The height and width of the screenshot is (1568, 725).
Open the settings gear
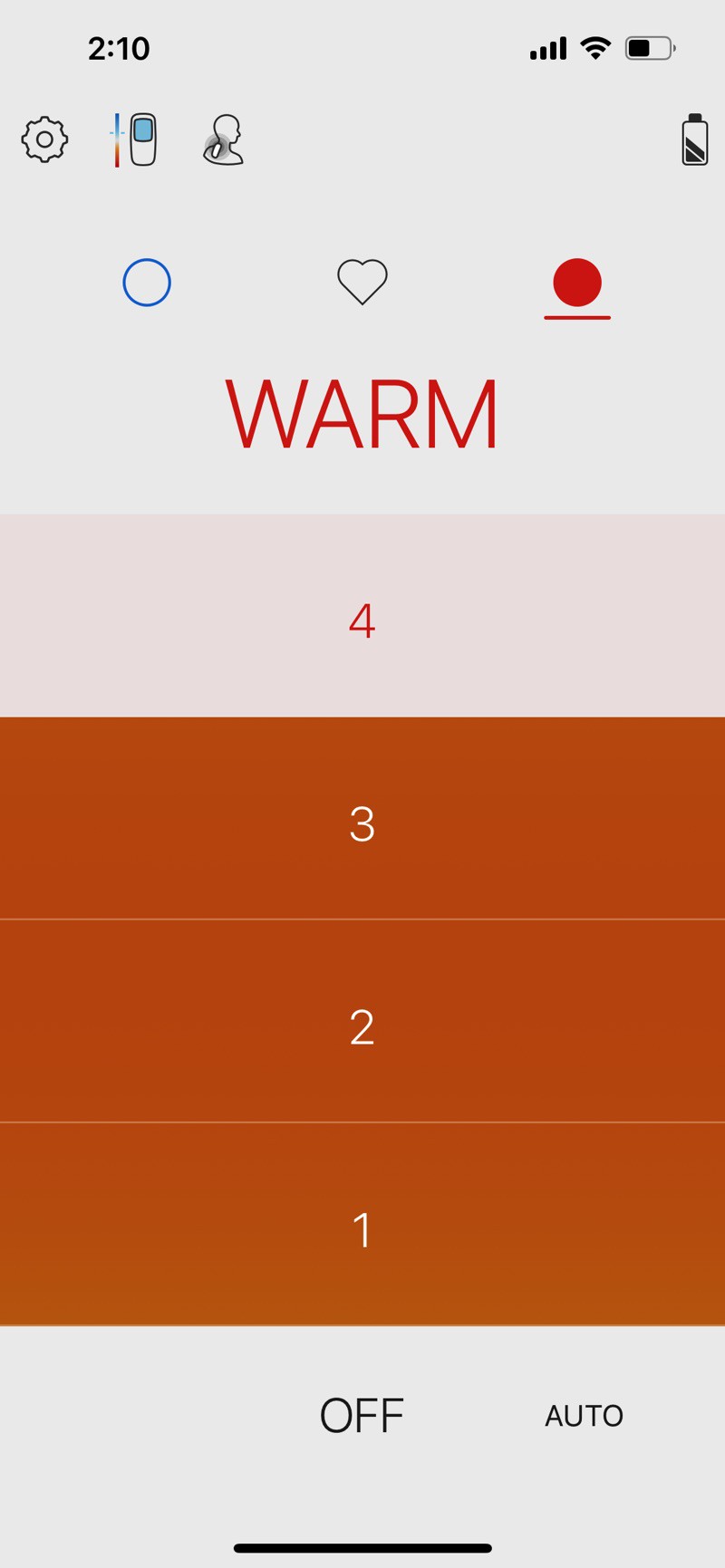[44, 139]
